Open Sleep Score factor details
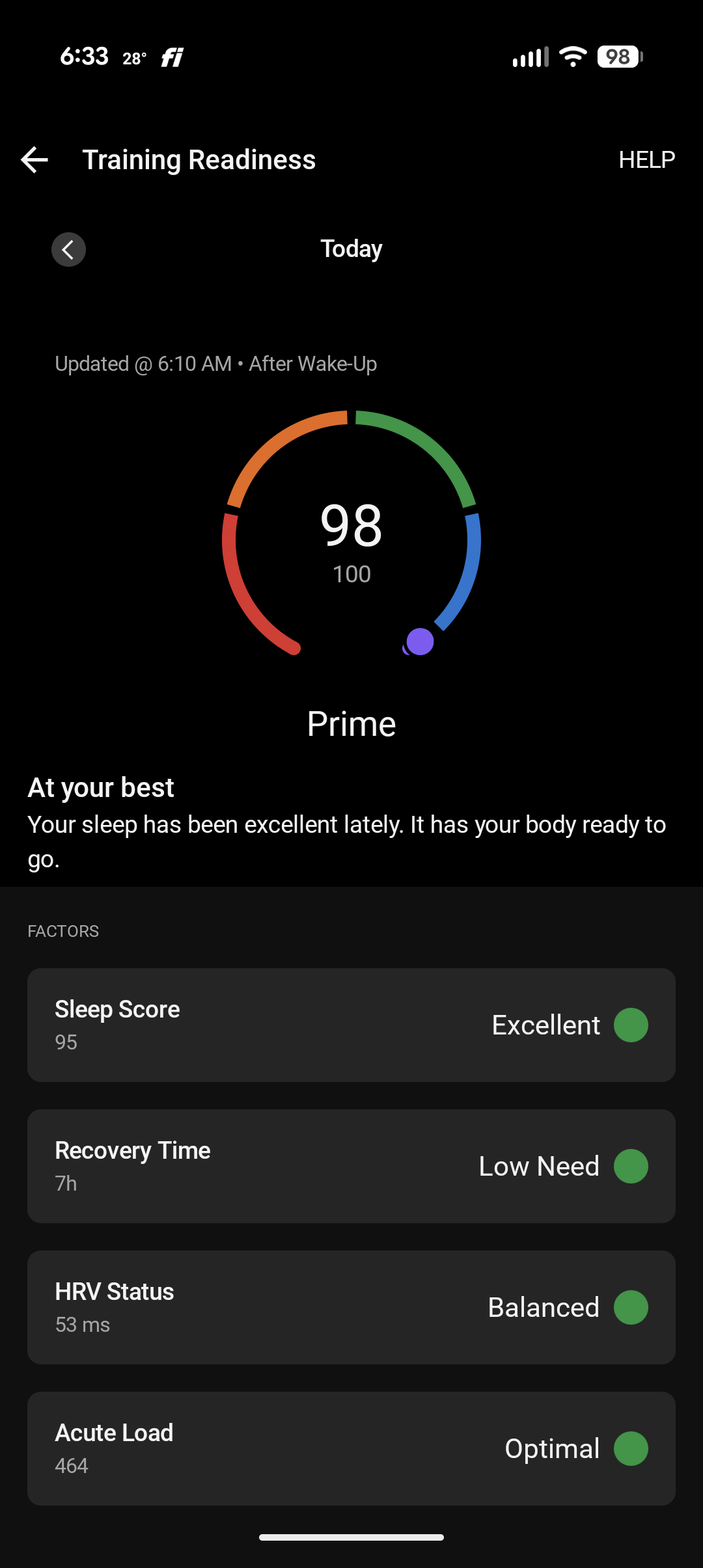The image size is (703, 1568). [x=351, y=1025]
